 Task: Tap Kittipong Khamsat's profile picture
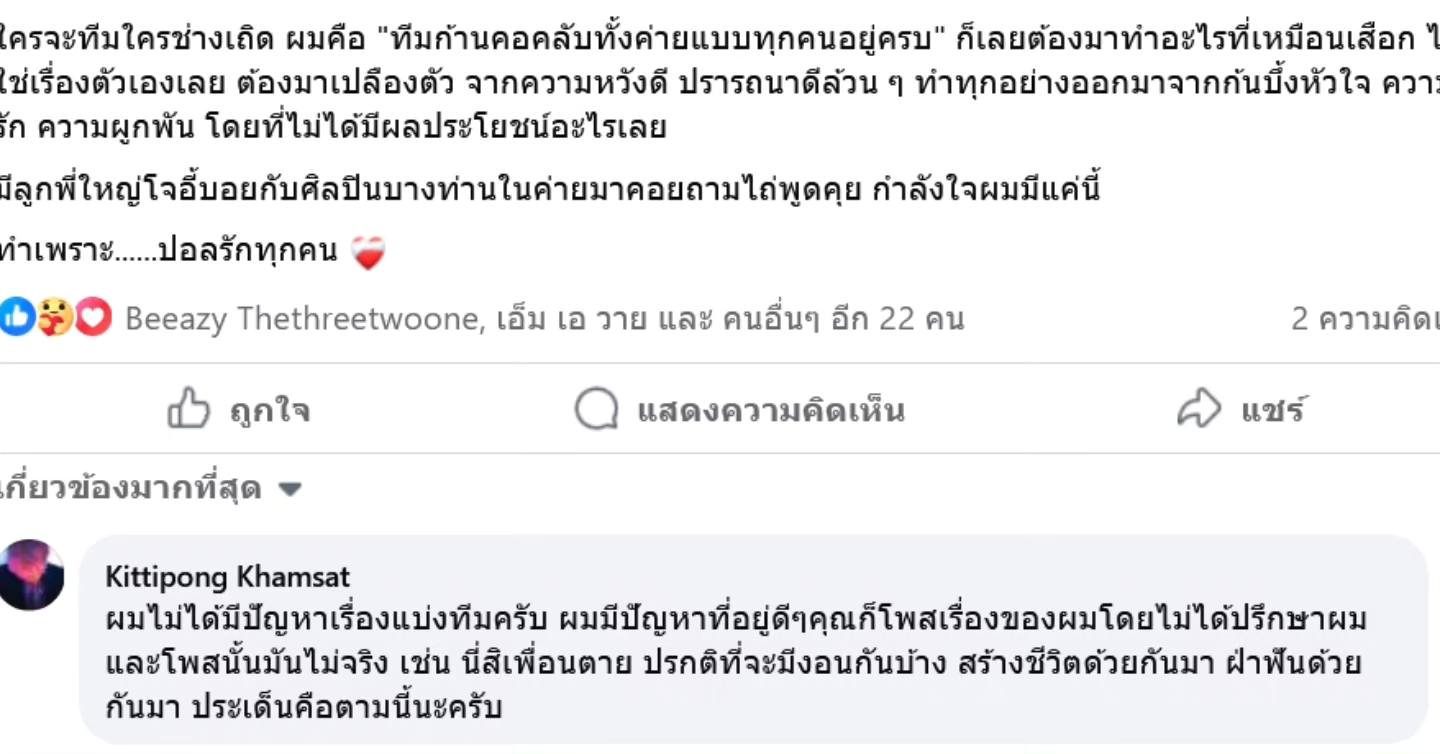pos(31,575)
